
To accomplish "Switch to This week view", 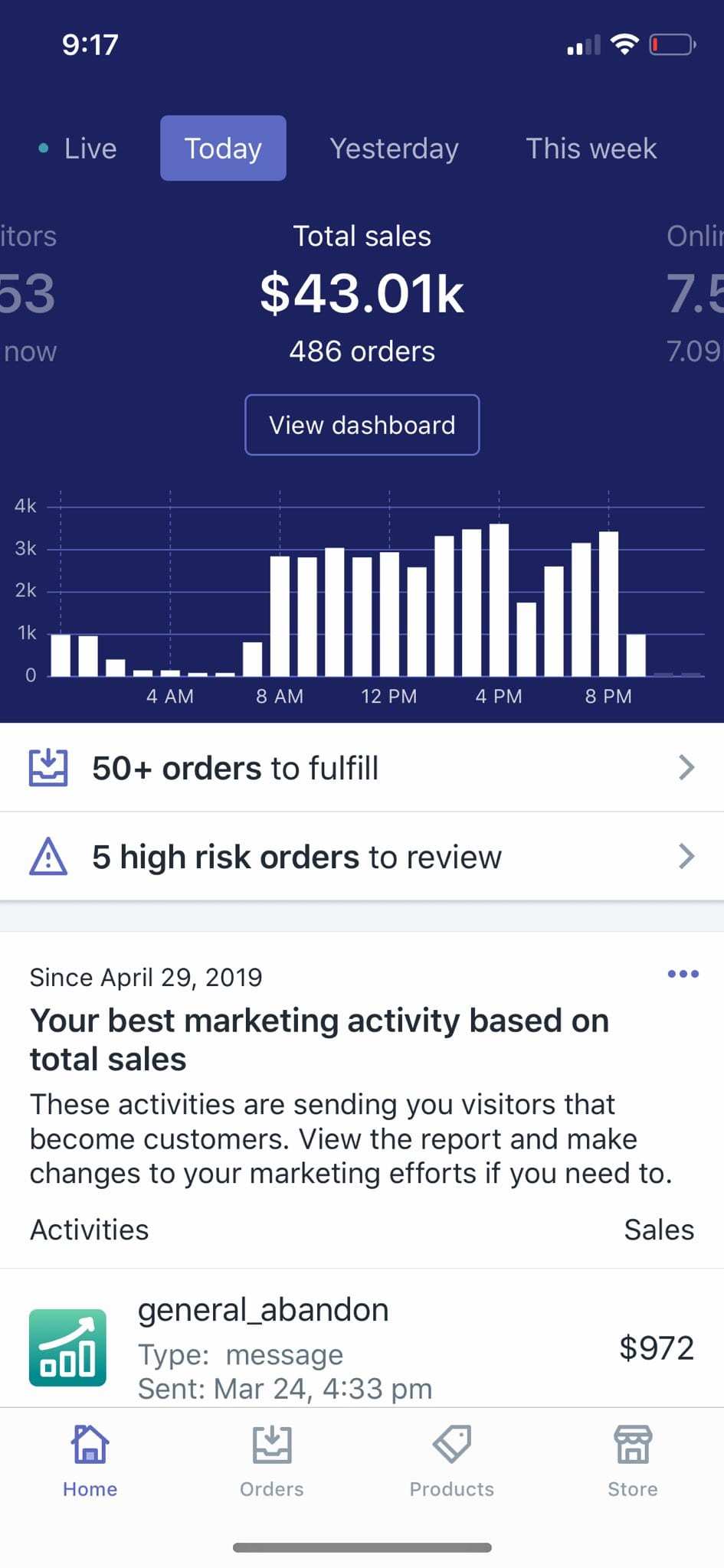I will (591, 149).
